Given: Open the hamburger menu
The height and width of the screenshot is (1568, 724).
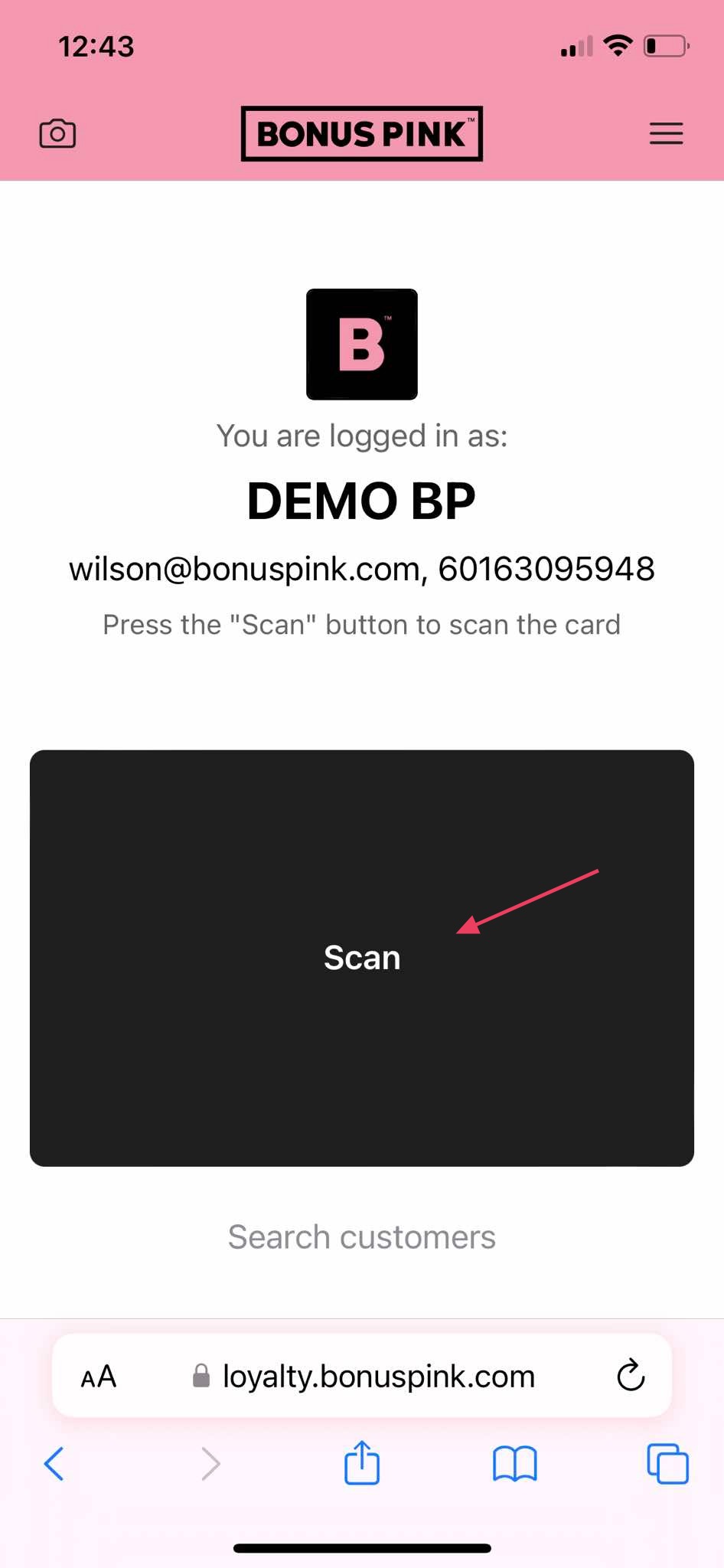Looking at the screenshot, I should (666, 134).
